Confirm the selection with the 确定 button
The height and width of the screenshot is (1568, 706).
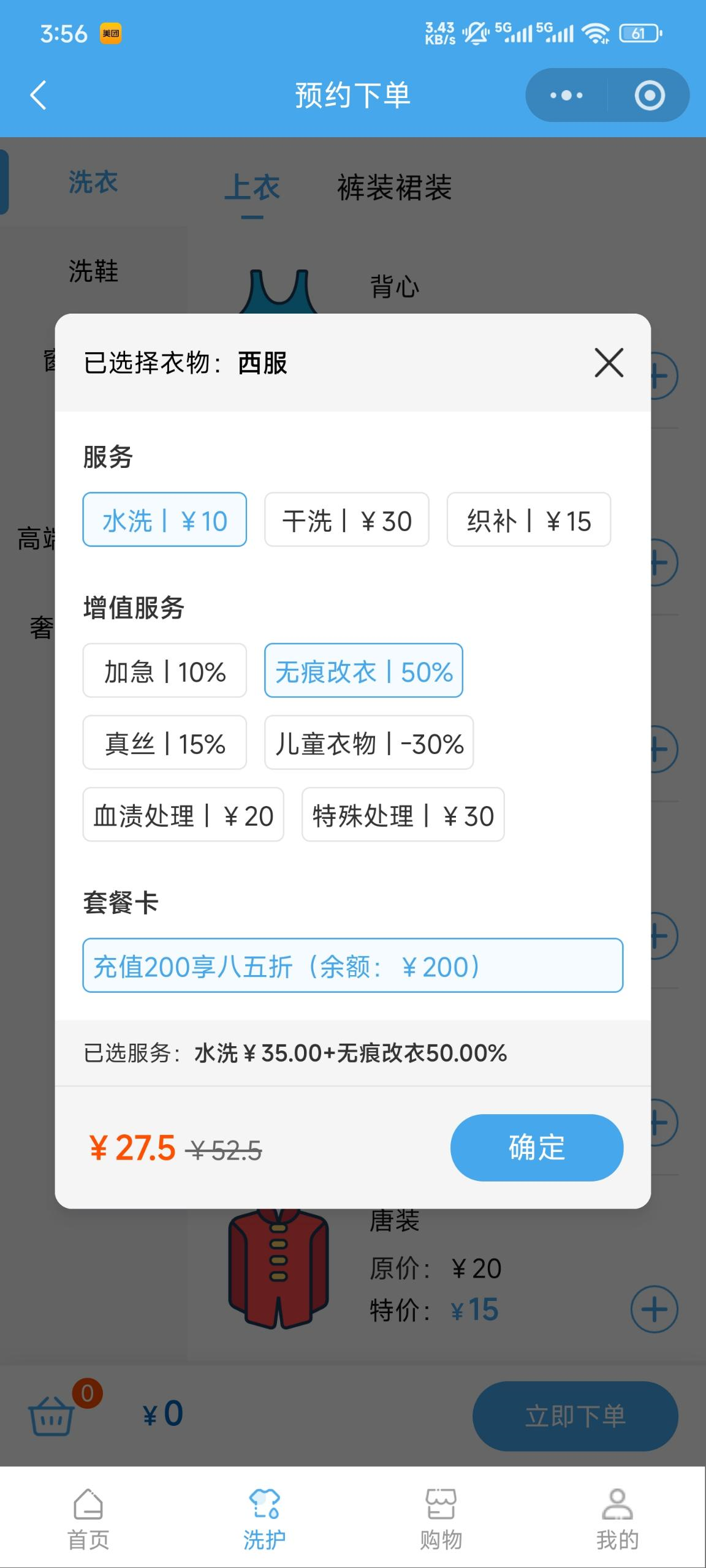tap(536, 1147)
